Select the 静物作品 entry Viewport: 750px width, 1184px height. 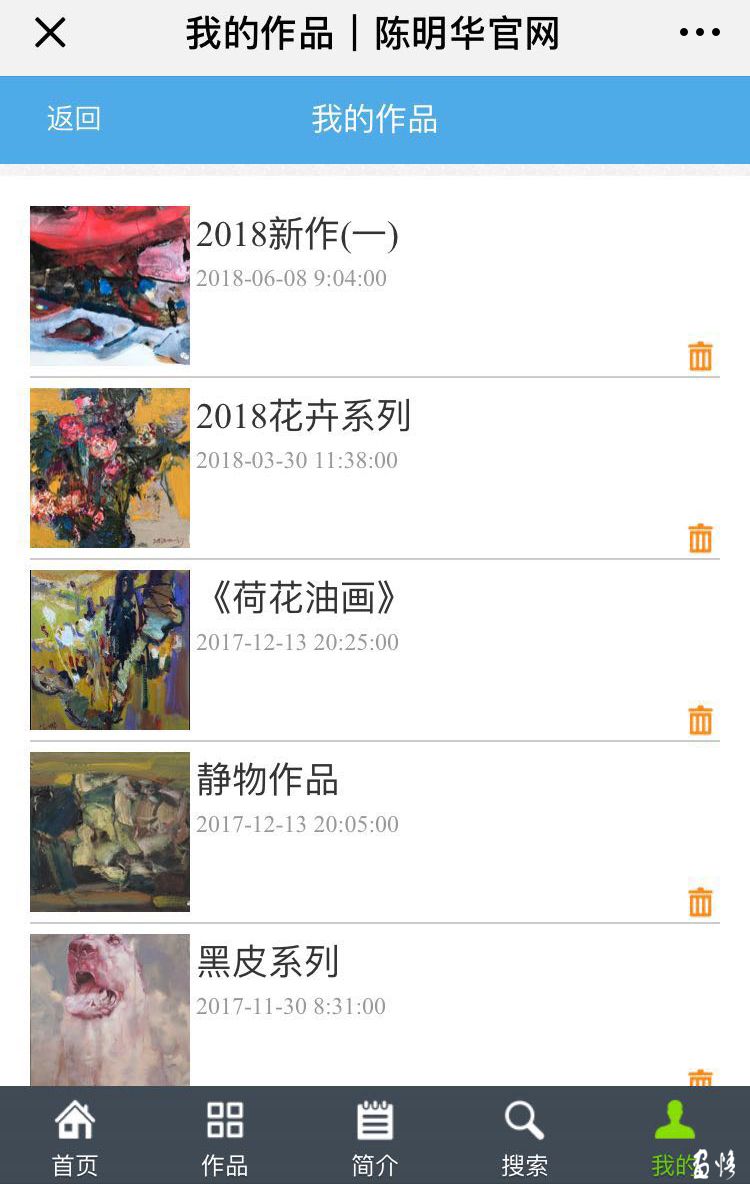point(267,781)
